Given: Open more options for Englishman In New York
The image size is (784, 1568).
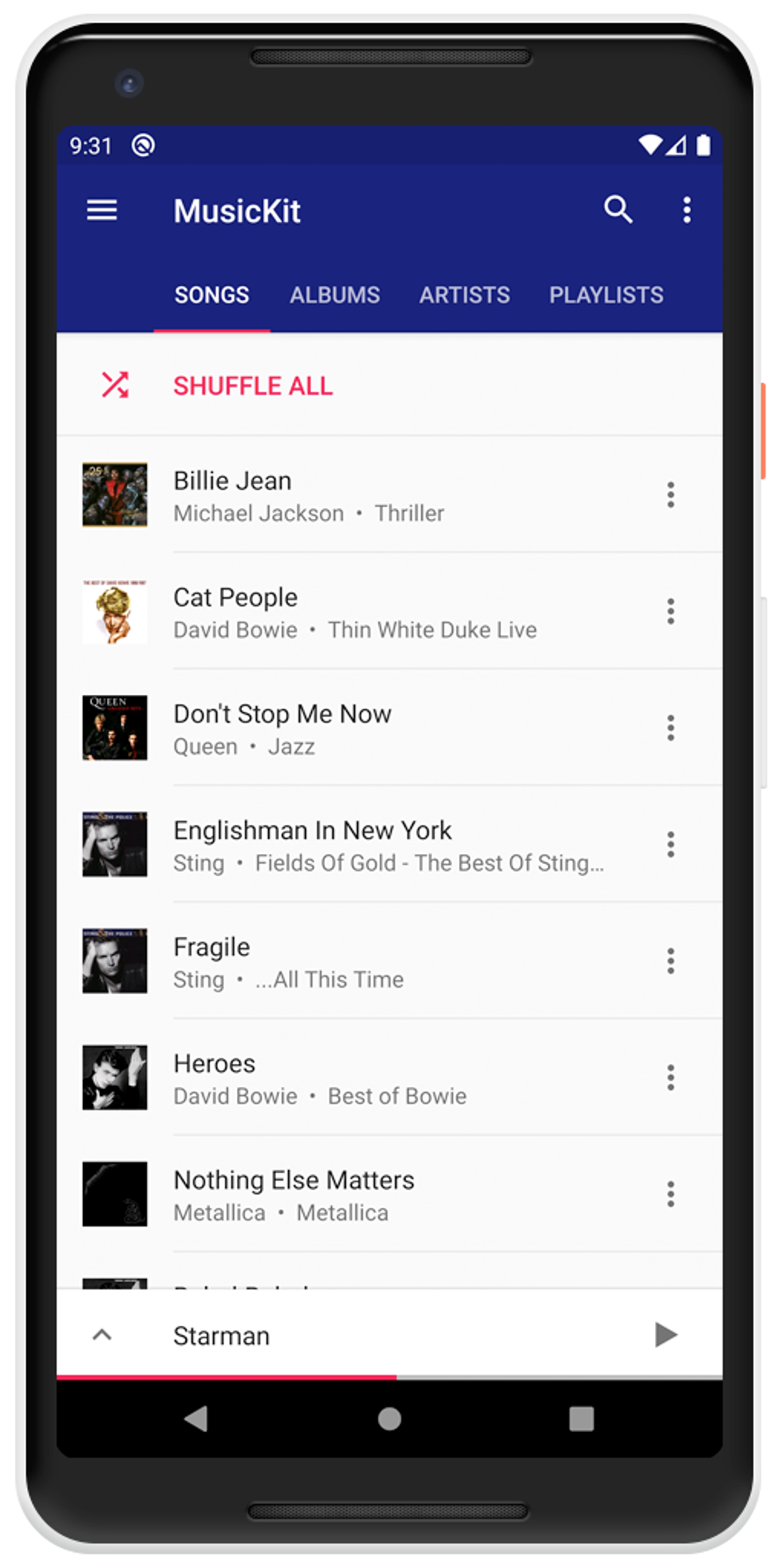Looking at the screenshot, I should point(670,844).
